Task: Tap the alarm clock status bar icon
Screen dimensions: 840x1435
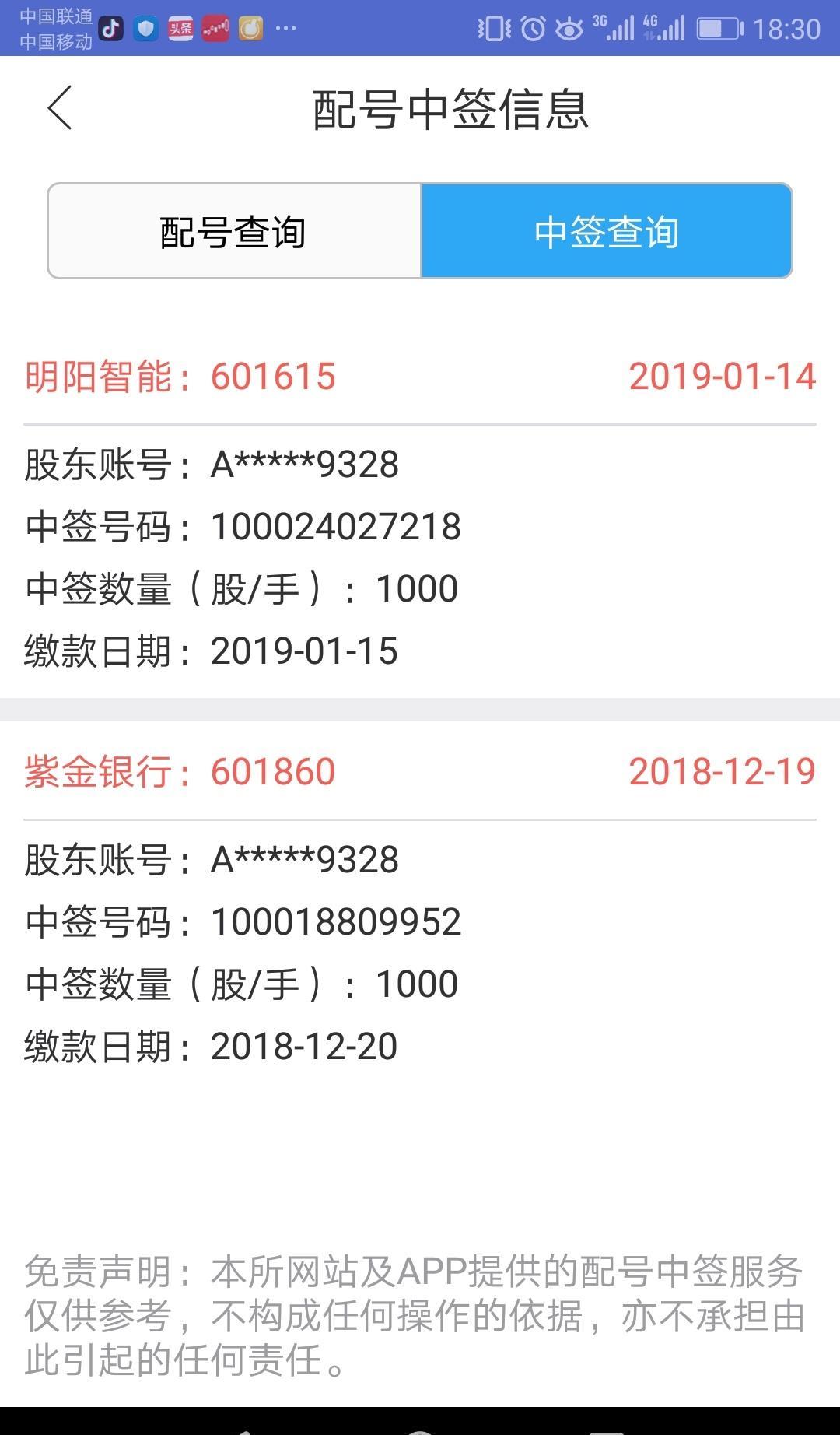Action: click(531, 26)
